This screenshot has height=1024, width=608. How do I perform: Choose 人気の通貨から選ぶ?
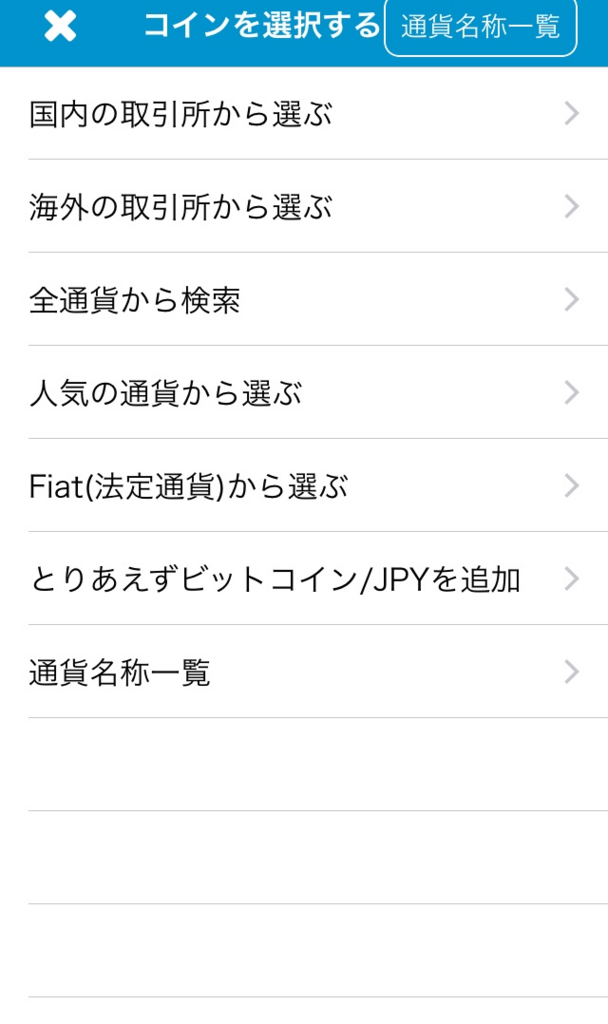tap(304, 393)
